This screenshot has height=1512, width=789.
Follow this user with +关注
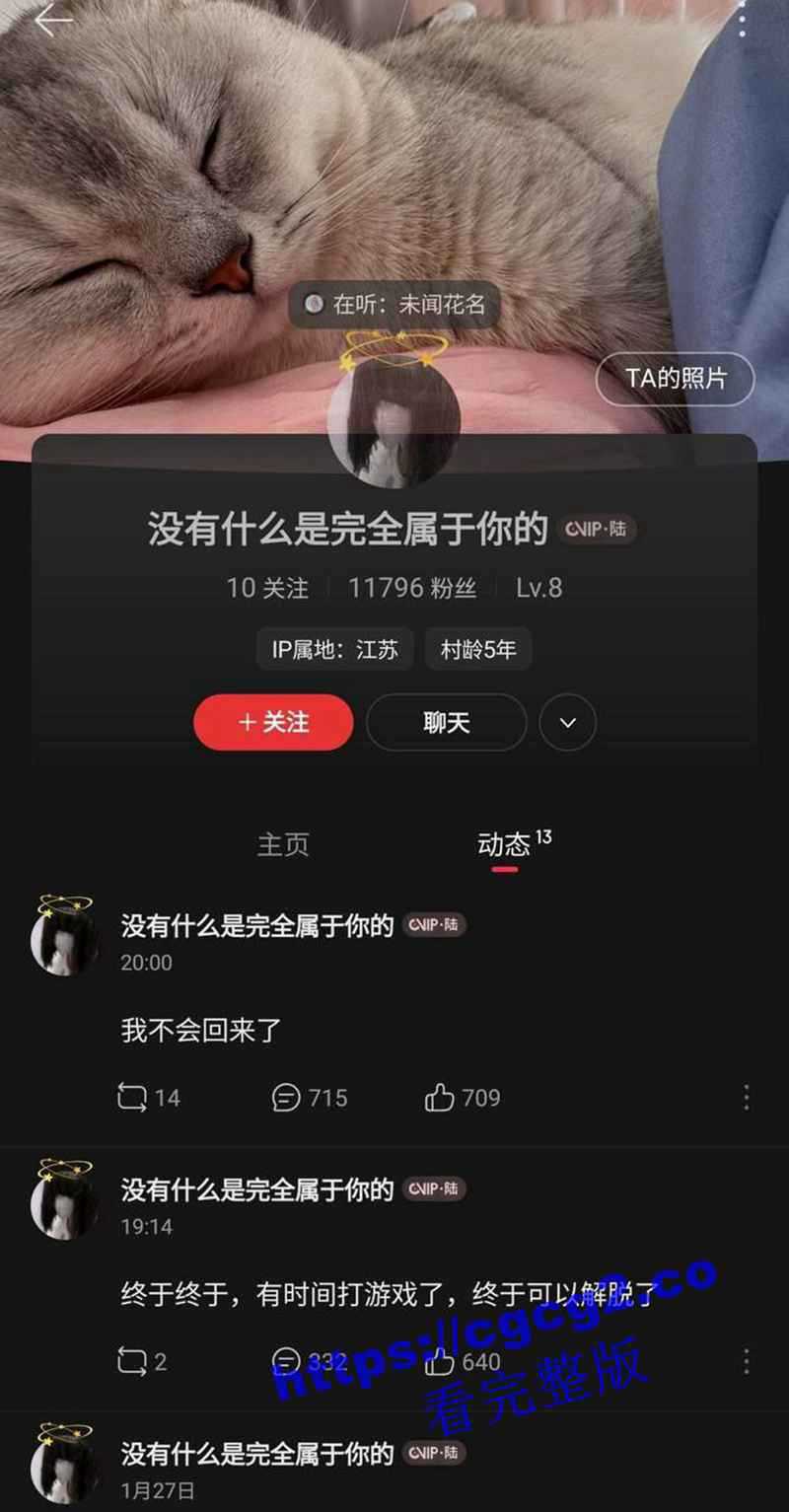[x=273, y=722]
